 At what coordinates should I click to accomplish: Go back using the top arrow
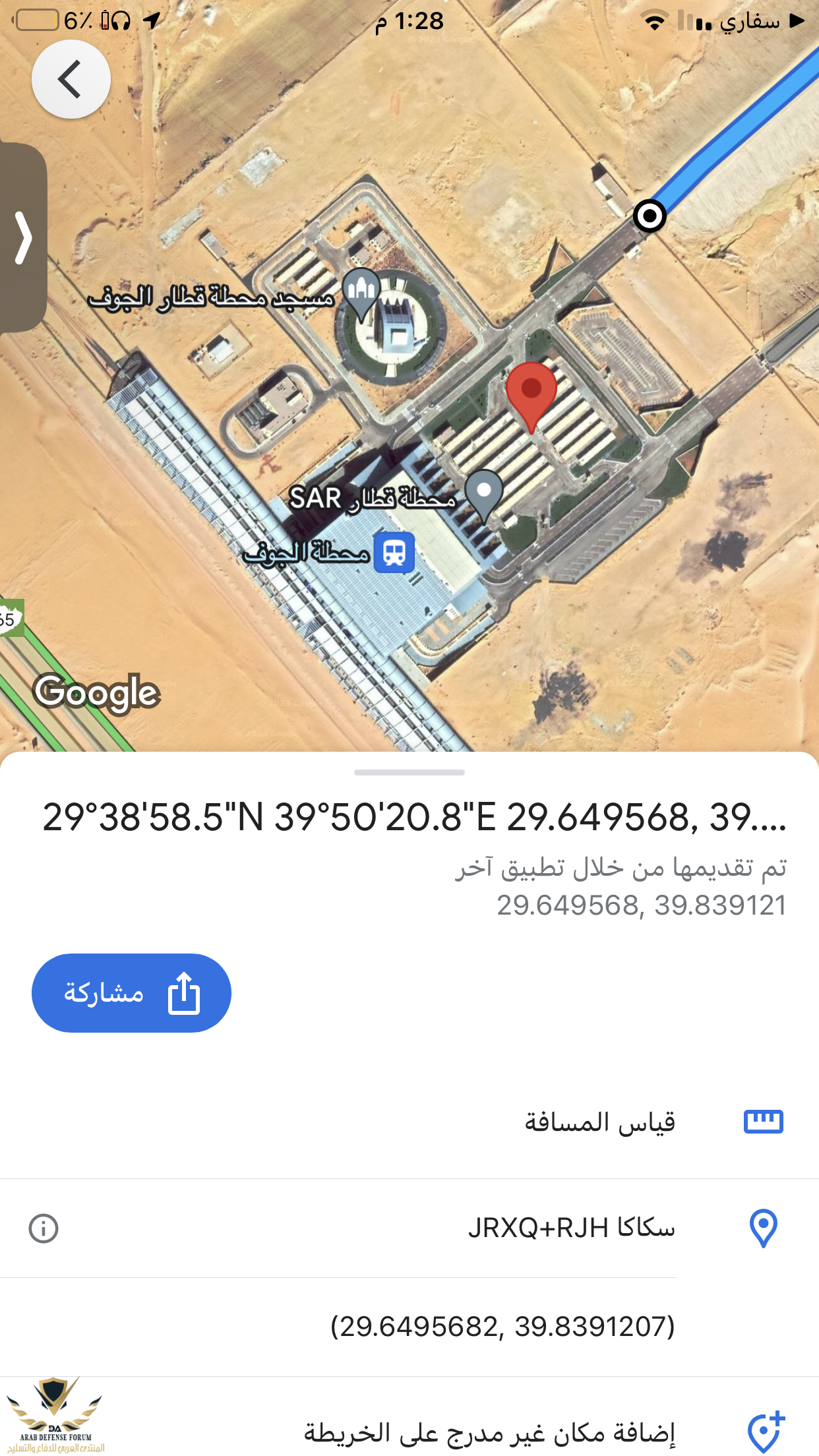[71, 79]
